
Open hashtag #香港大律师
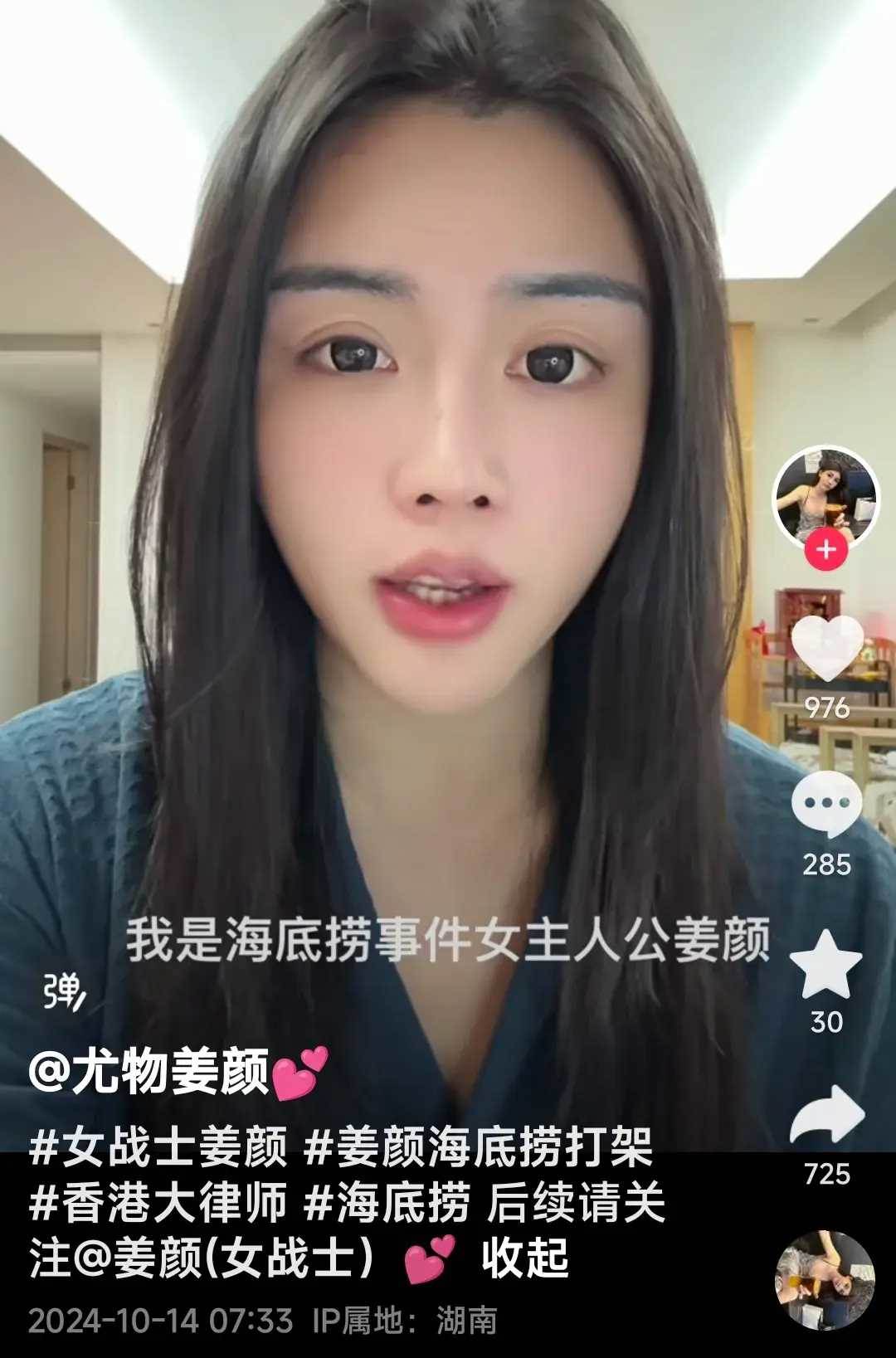pyautogui.click(x=158, y=1203)
